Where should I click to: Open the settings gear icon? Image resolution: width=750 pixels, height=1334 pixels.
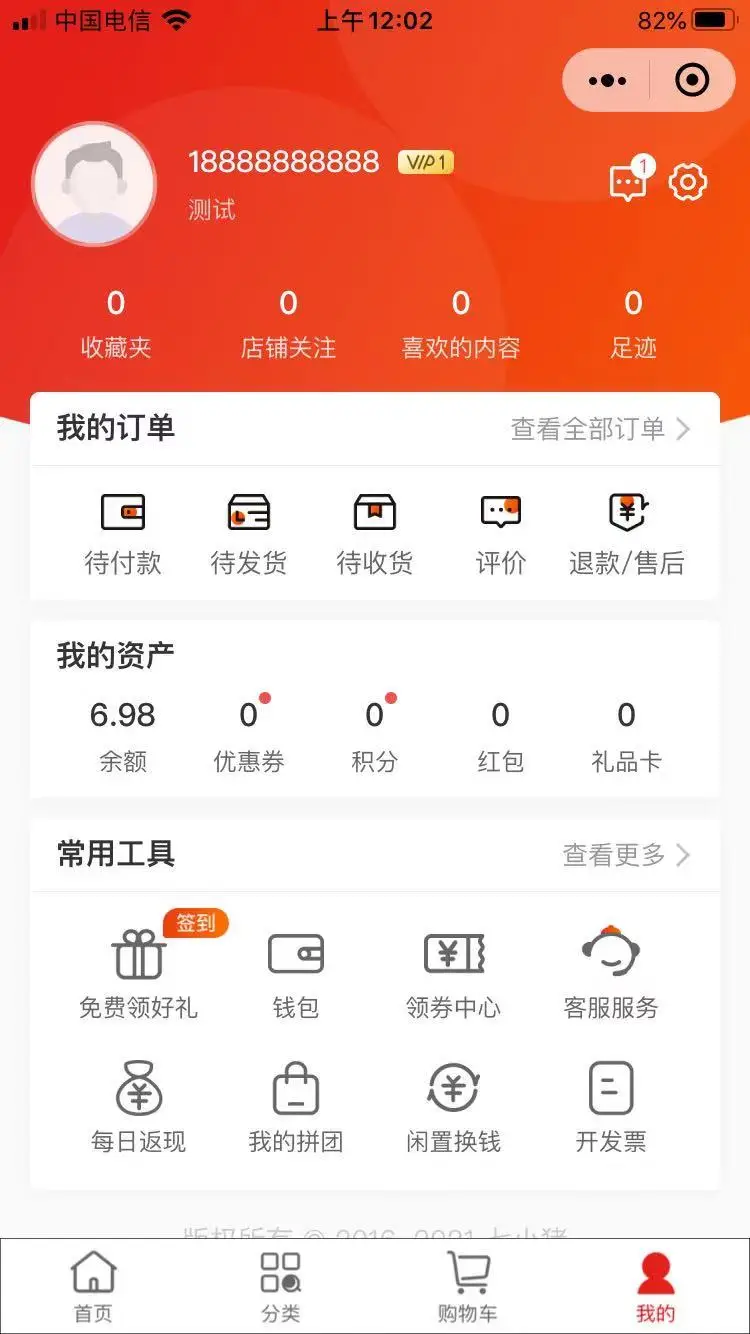click(688, 183)
